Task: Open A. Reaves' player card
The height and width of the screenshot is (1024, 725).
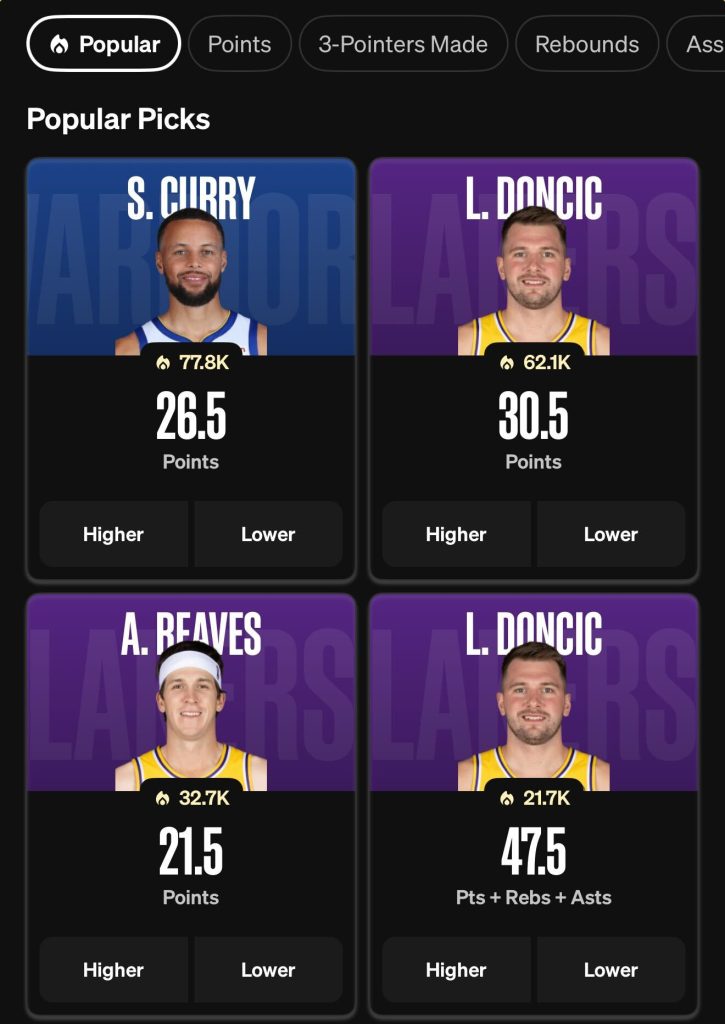Action: click(191, 705)
